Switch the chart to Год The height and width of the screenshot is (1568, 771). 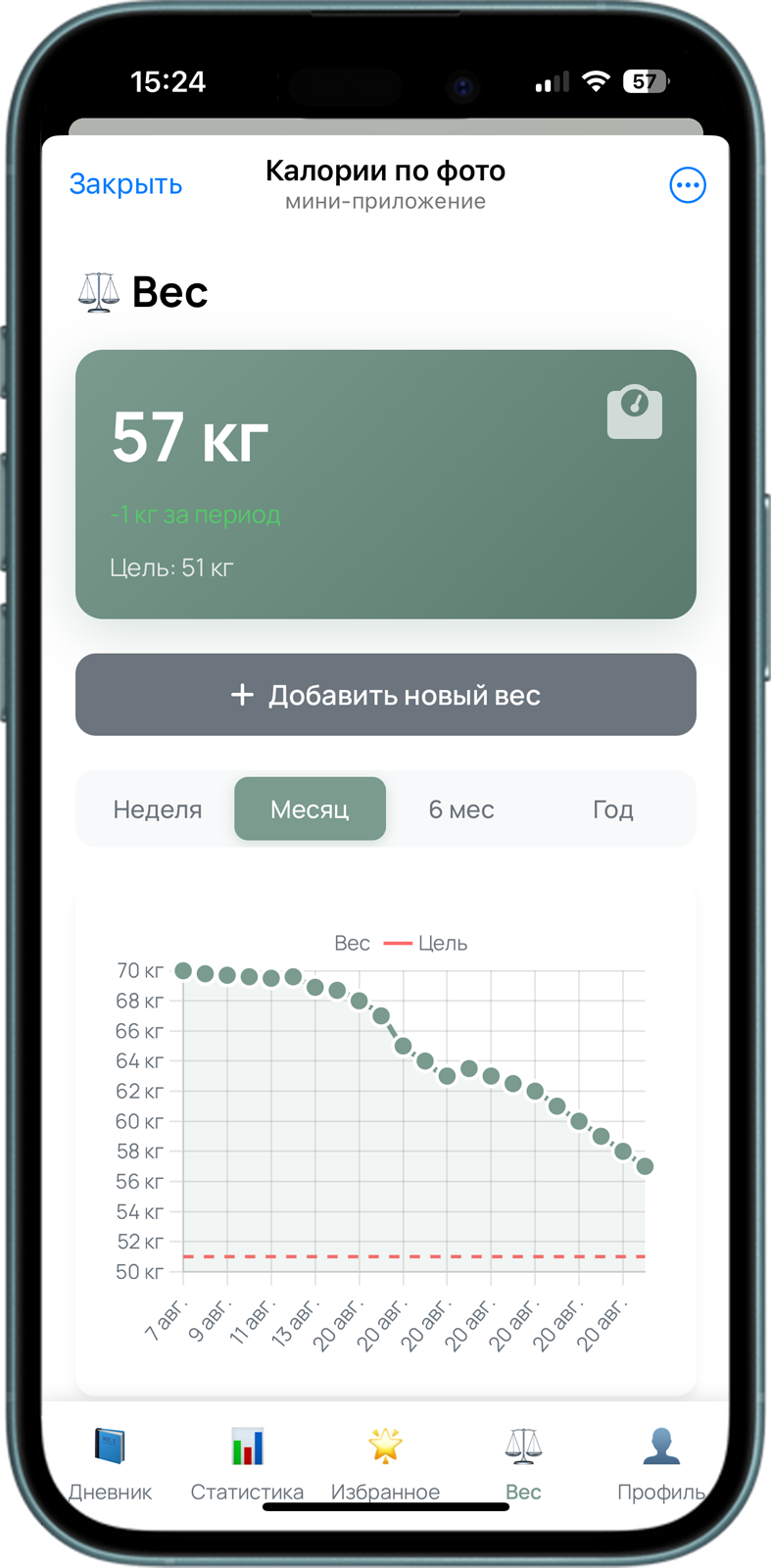pyautogui.click(x=613, y=809)
